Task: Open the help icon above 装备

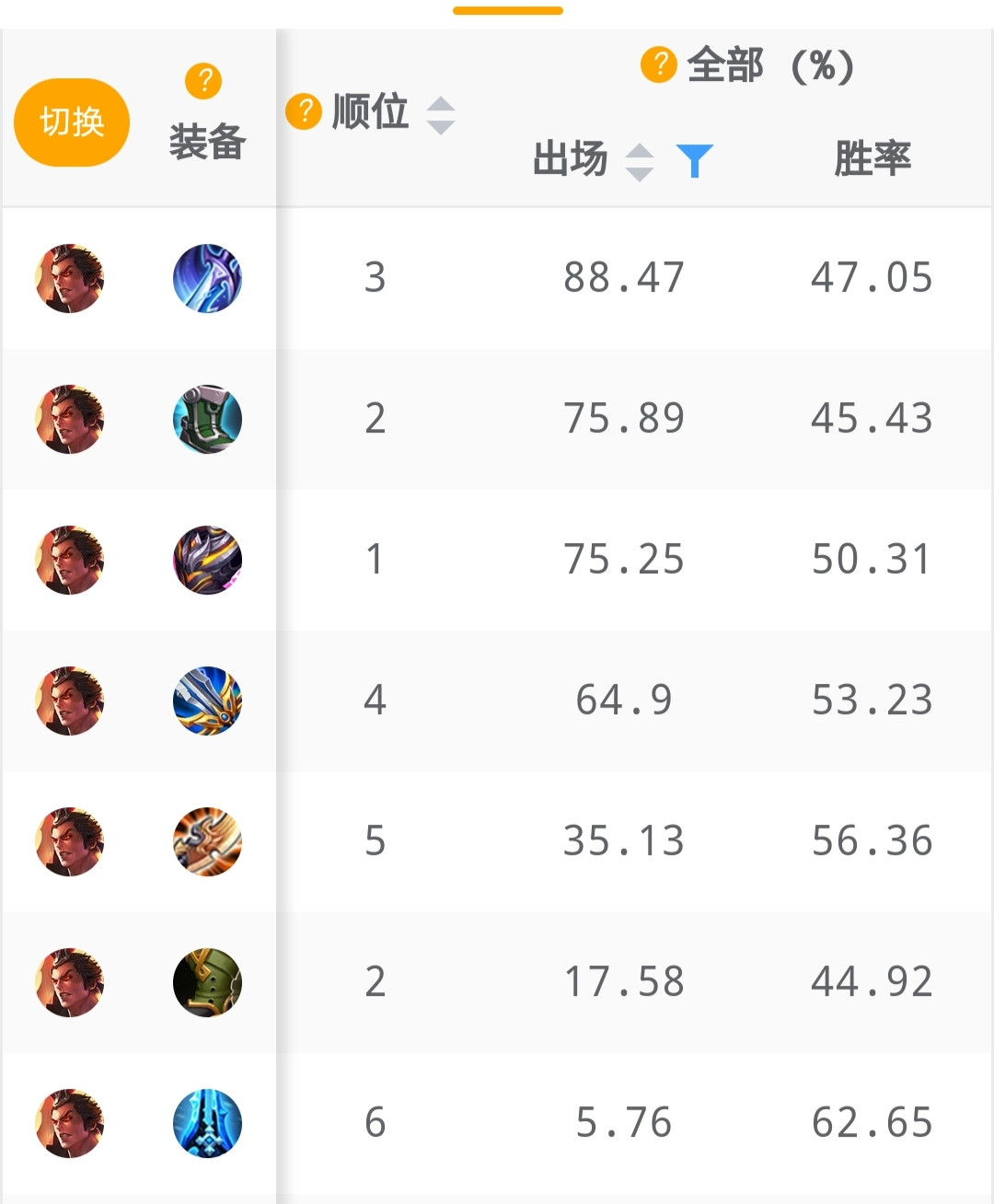Action: [x=203, y=81]
